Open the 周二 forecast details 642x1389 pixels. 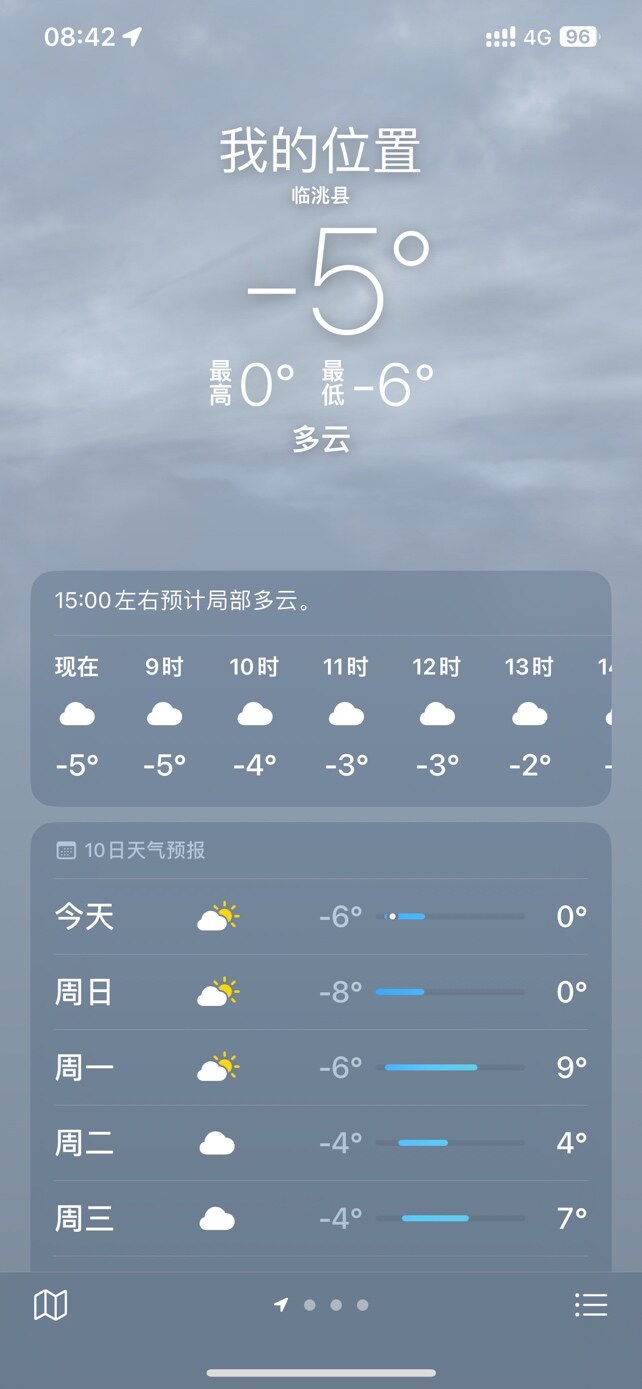(320, 1143)
